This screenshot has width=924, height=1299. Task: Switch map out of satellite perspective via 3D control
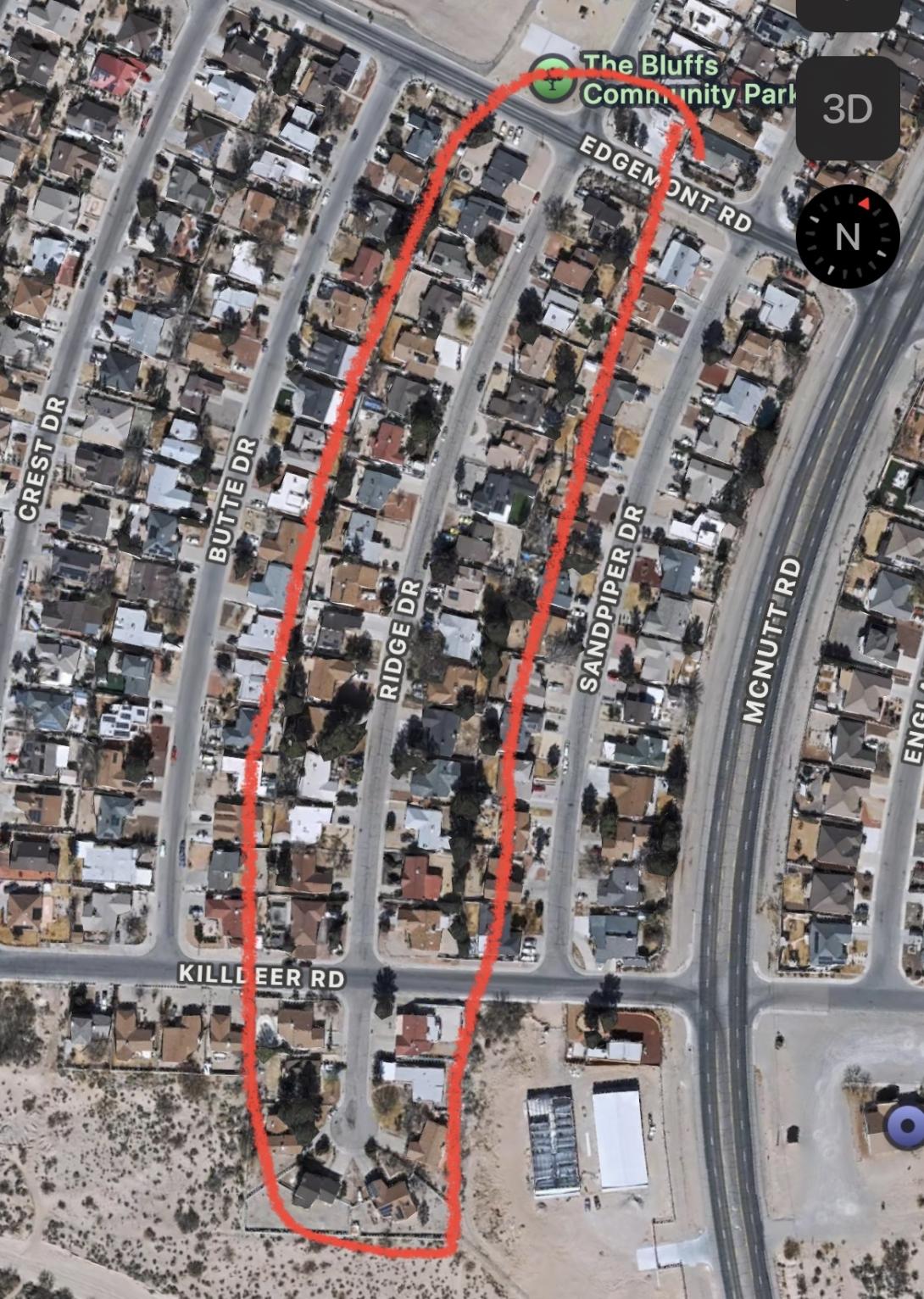point(848,109)
